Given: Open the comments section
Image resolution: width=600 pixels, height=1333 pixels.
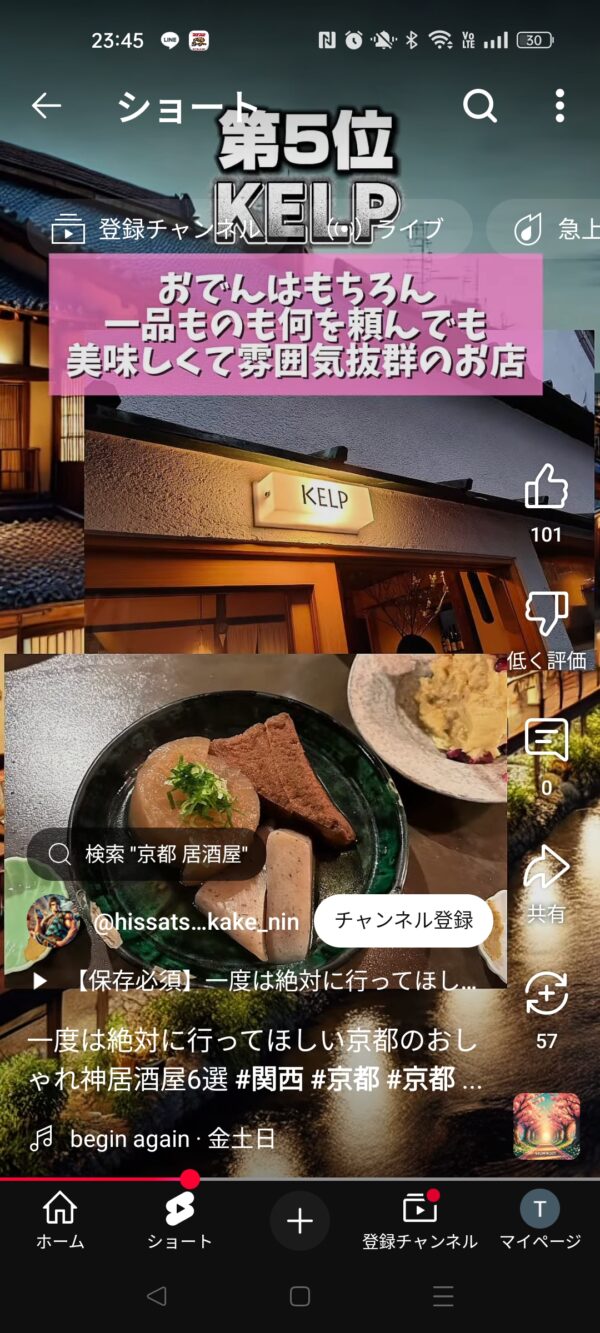Looking at the screenshot, I should 546,742.
